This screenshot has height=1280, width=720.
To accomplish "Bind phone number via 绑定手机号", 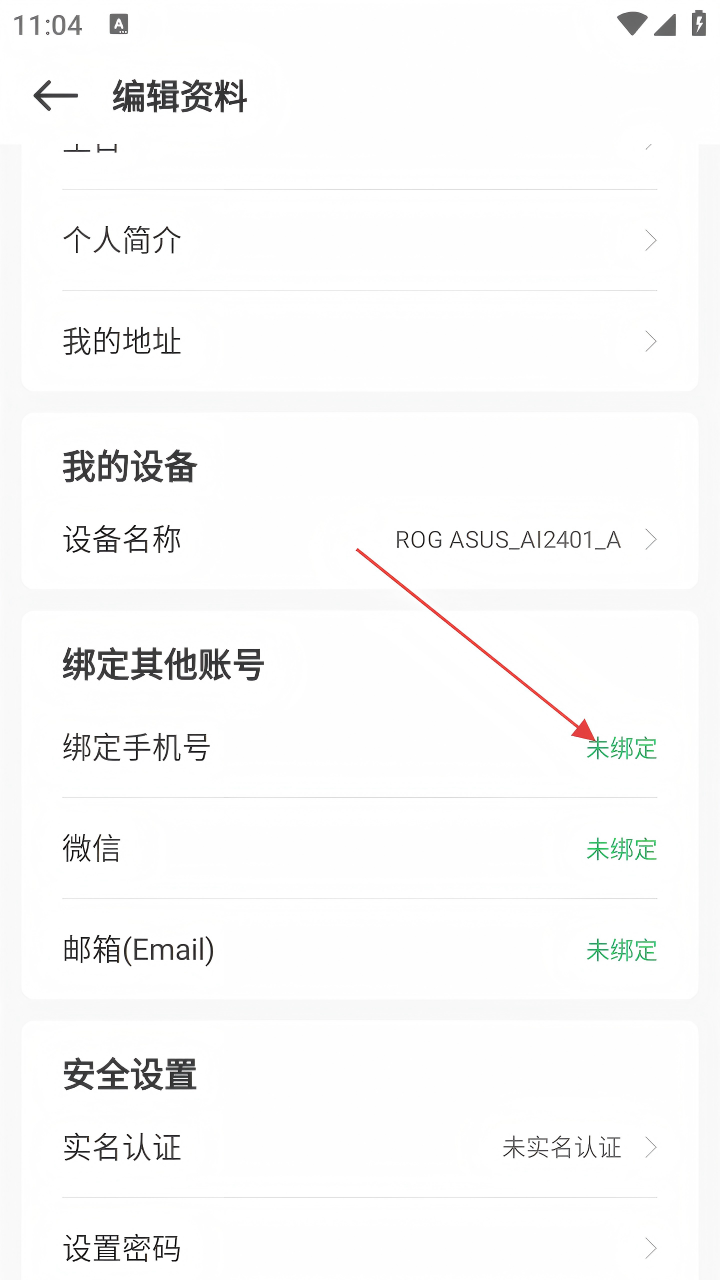I will 359,748.
